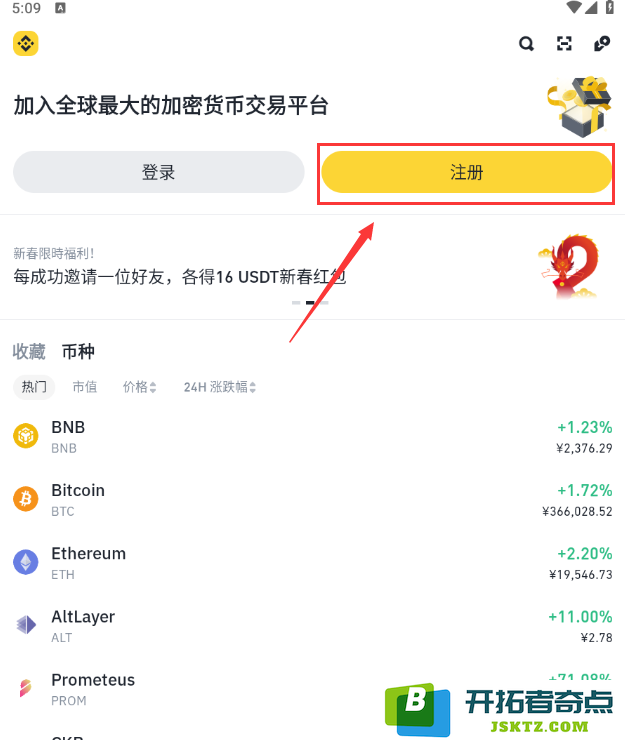Tap the Binance logo icon
The image size is (625, 740).
click(25, 44)
